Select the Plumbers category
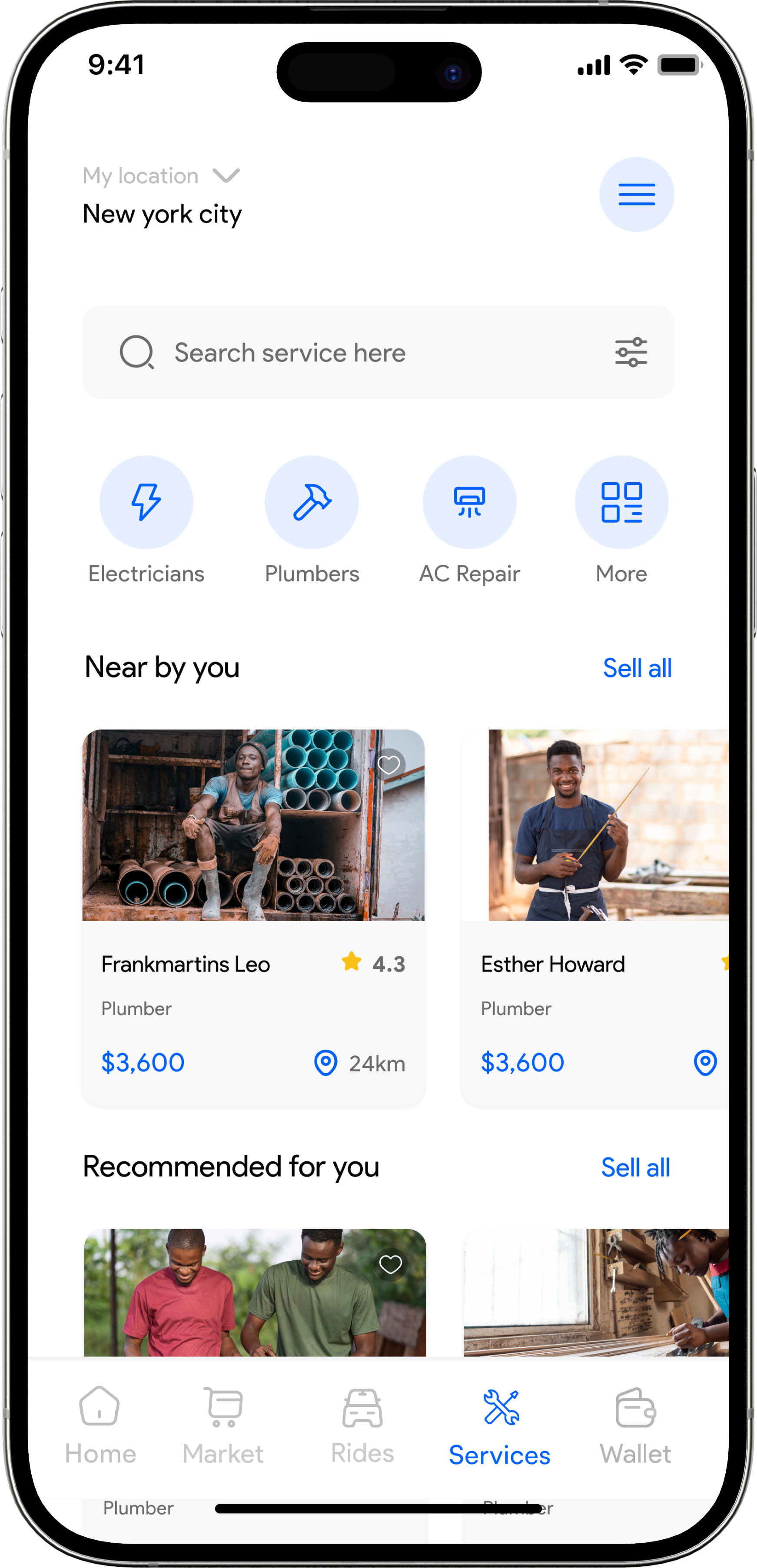This screenshot has height=1568, width=757. coord(312,503)
